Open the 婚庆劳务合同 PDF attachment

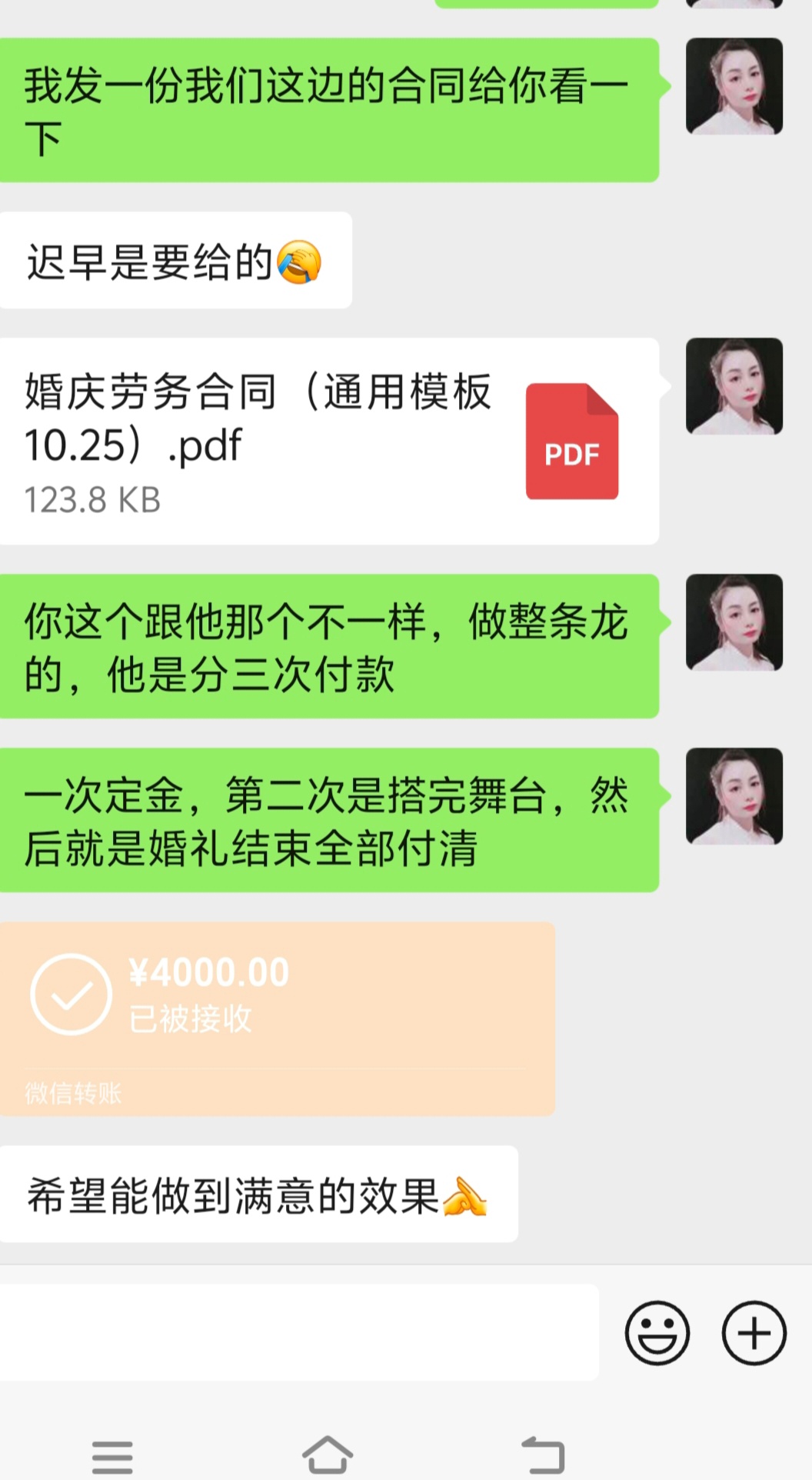pos(329,442)
